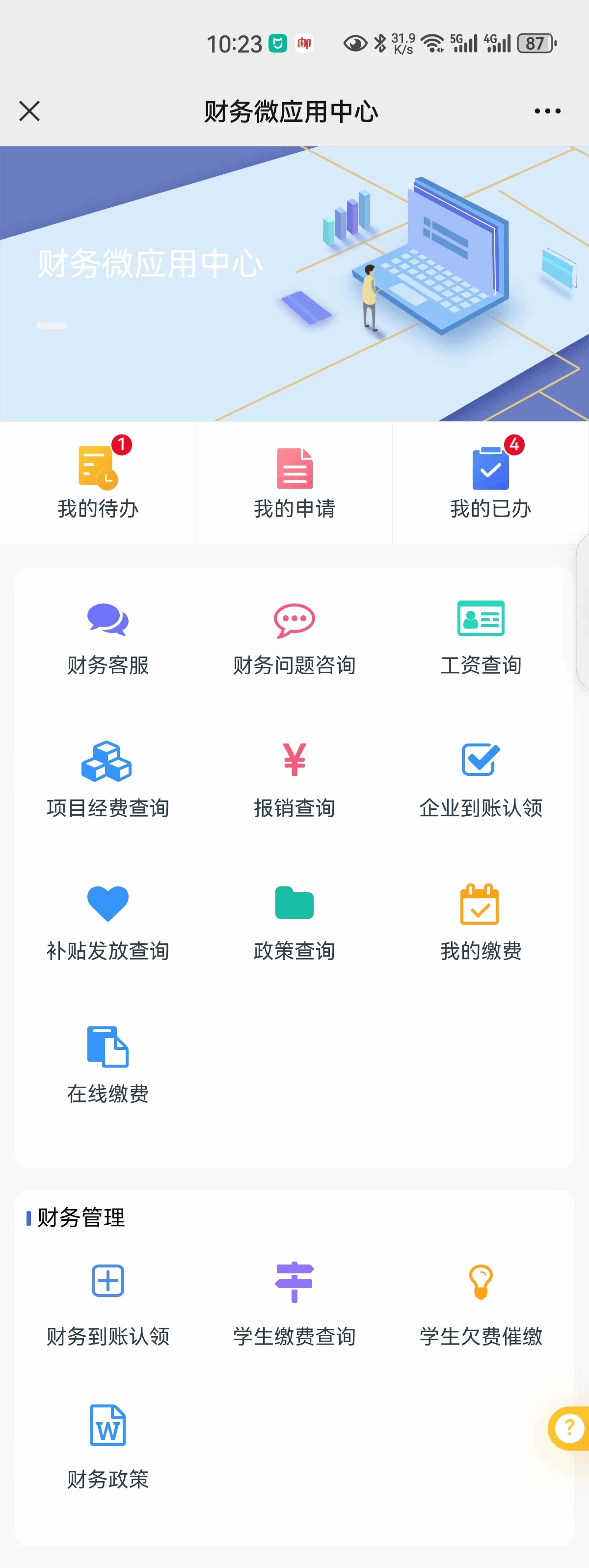Screen dimensions: 589x1568
Task: Select 报销查询 reimbursement lookup
Action: pos(294,780)
